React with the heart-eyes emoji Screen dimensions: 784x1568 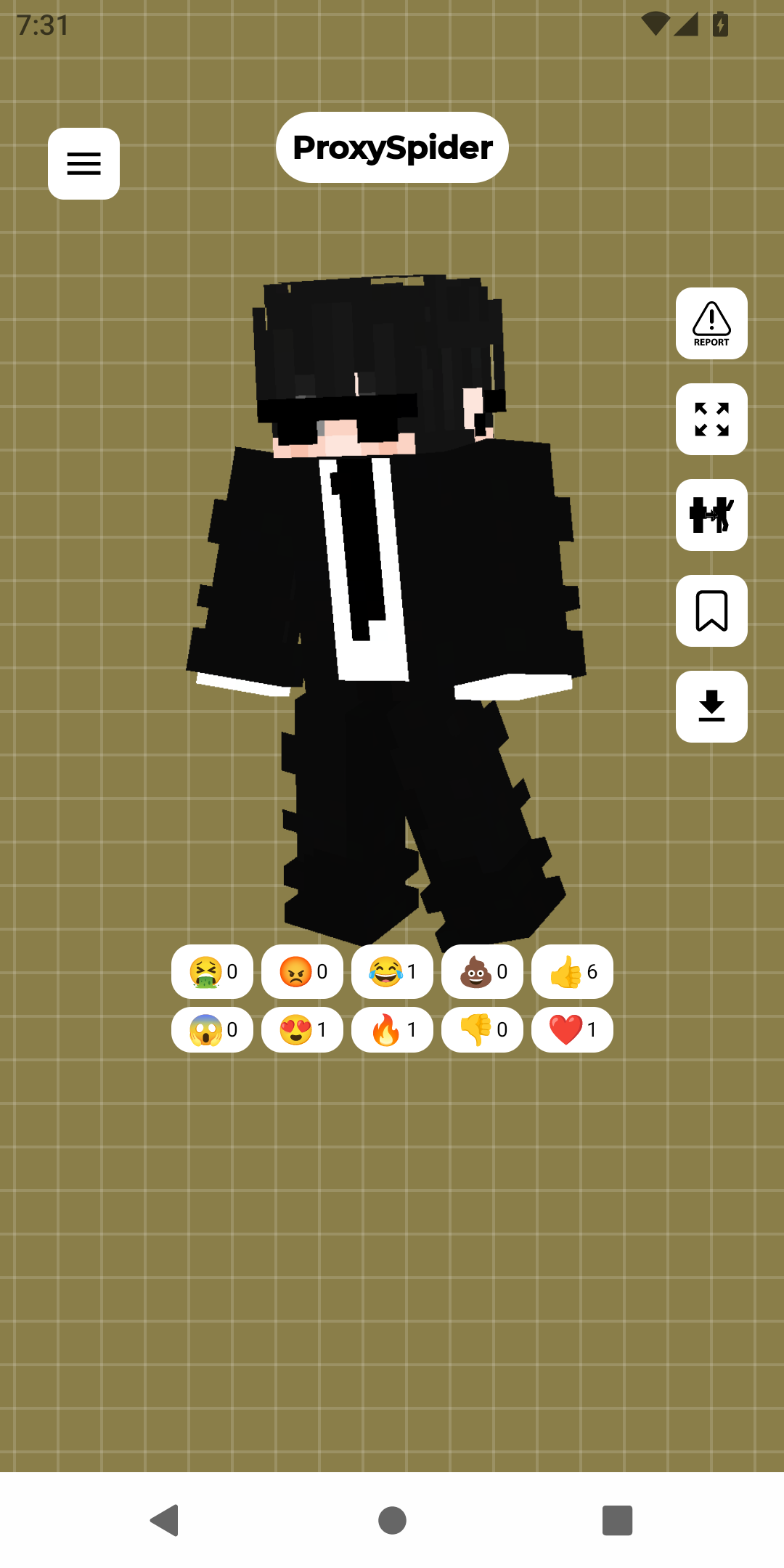click(302, 1029)
